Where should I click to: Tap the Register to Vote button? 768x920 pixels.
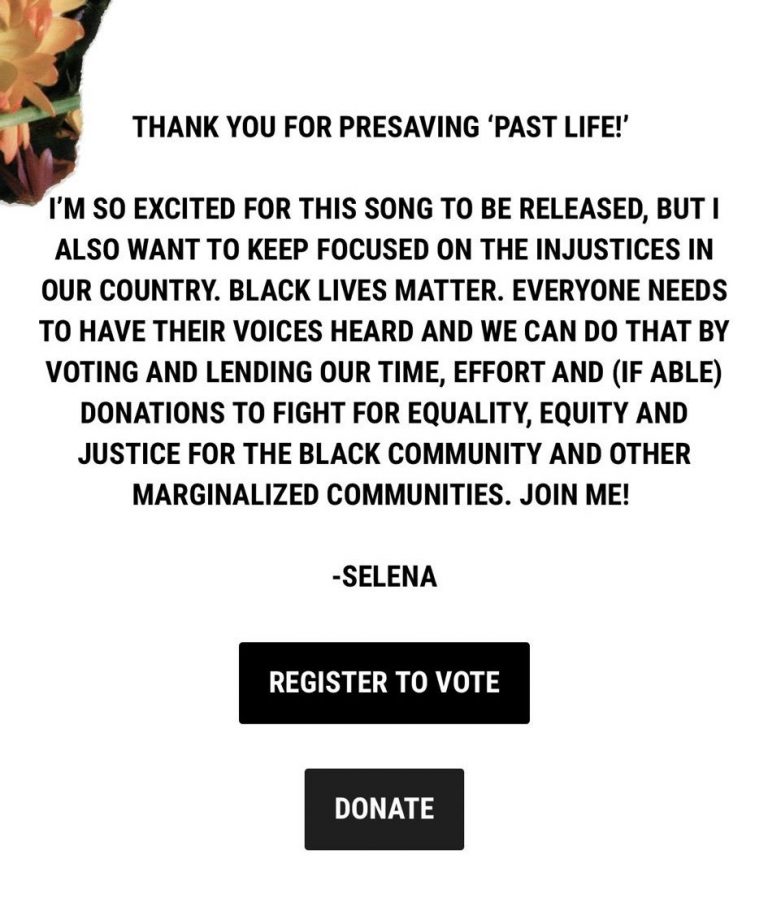click(384, 683)
